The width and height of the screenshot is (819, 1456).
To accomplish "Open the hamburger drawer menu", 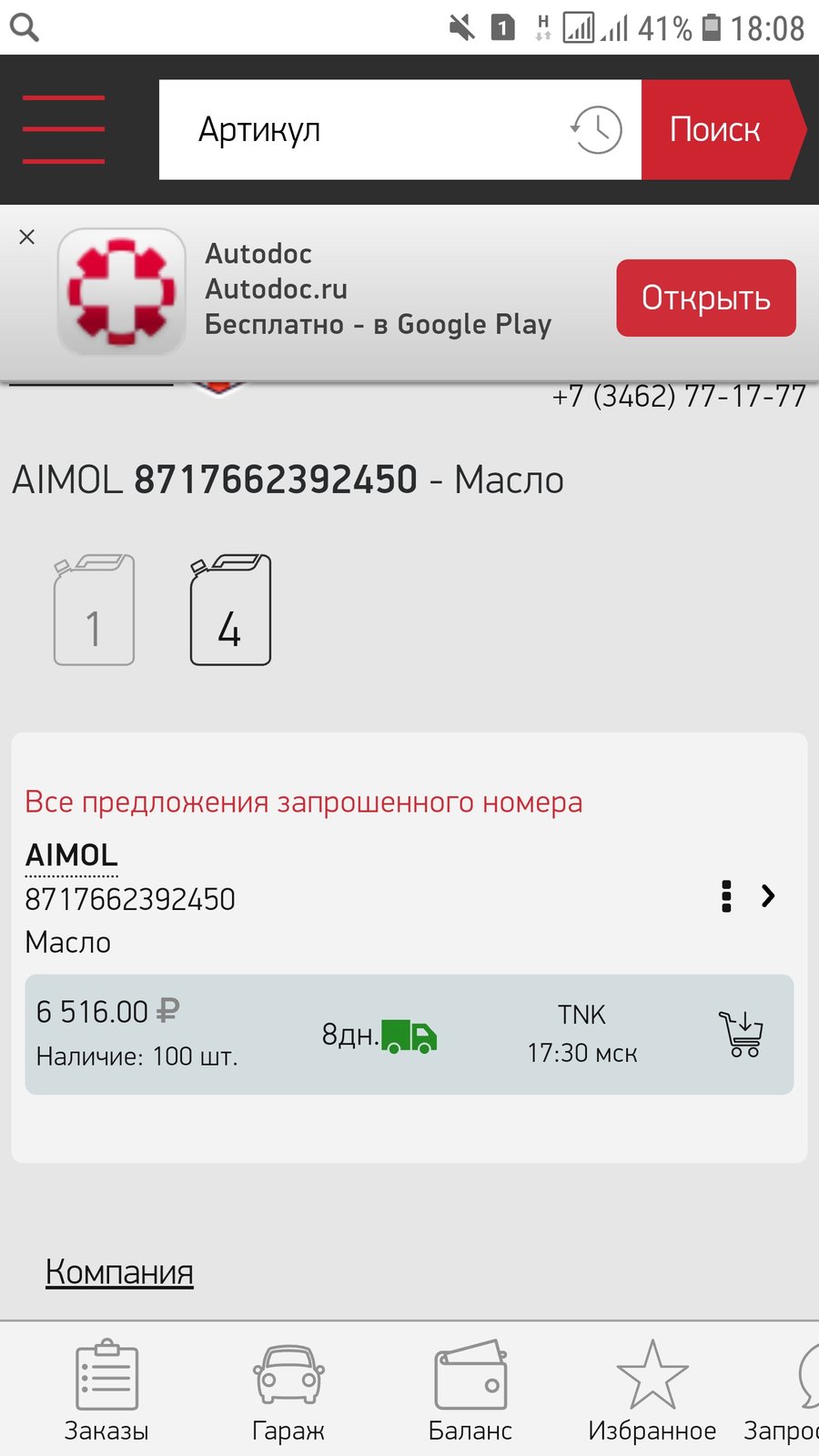I will [64, 129].
